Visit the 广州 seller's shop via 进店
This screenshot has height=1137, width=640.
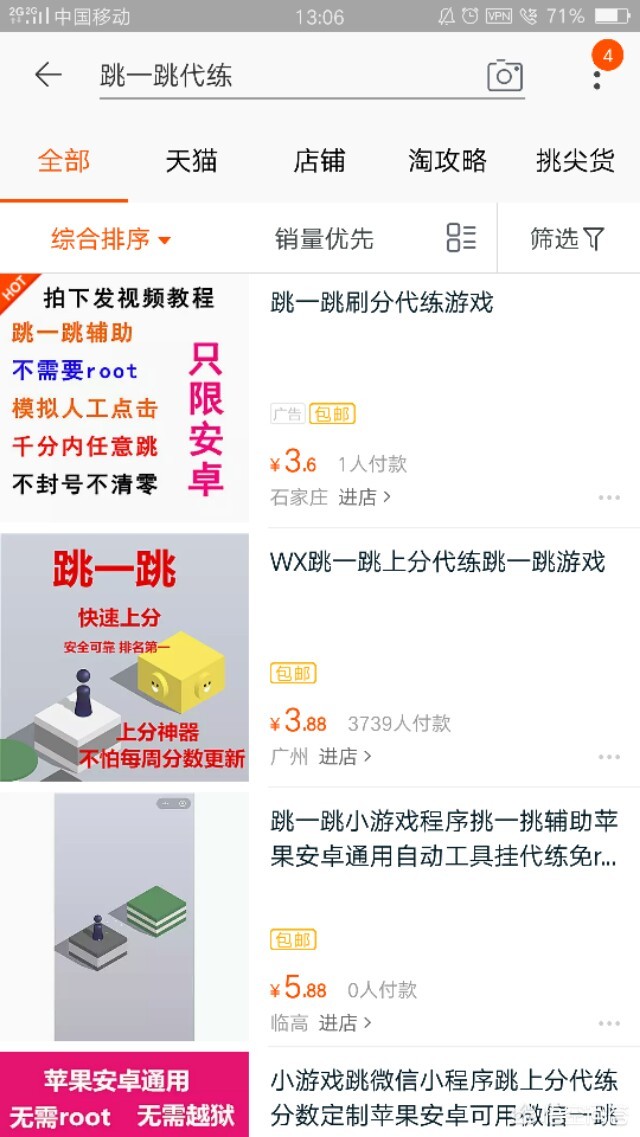click(x=345, y=756)
